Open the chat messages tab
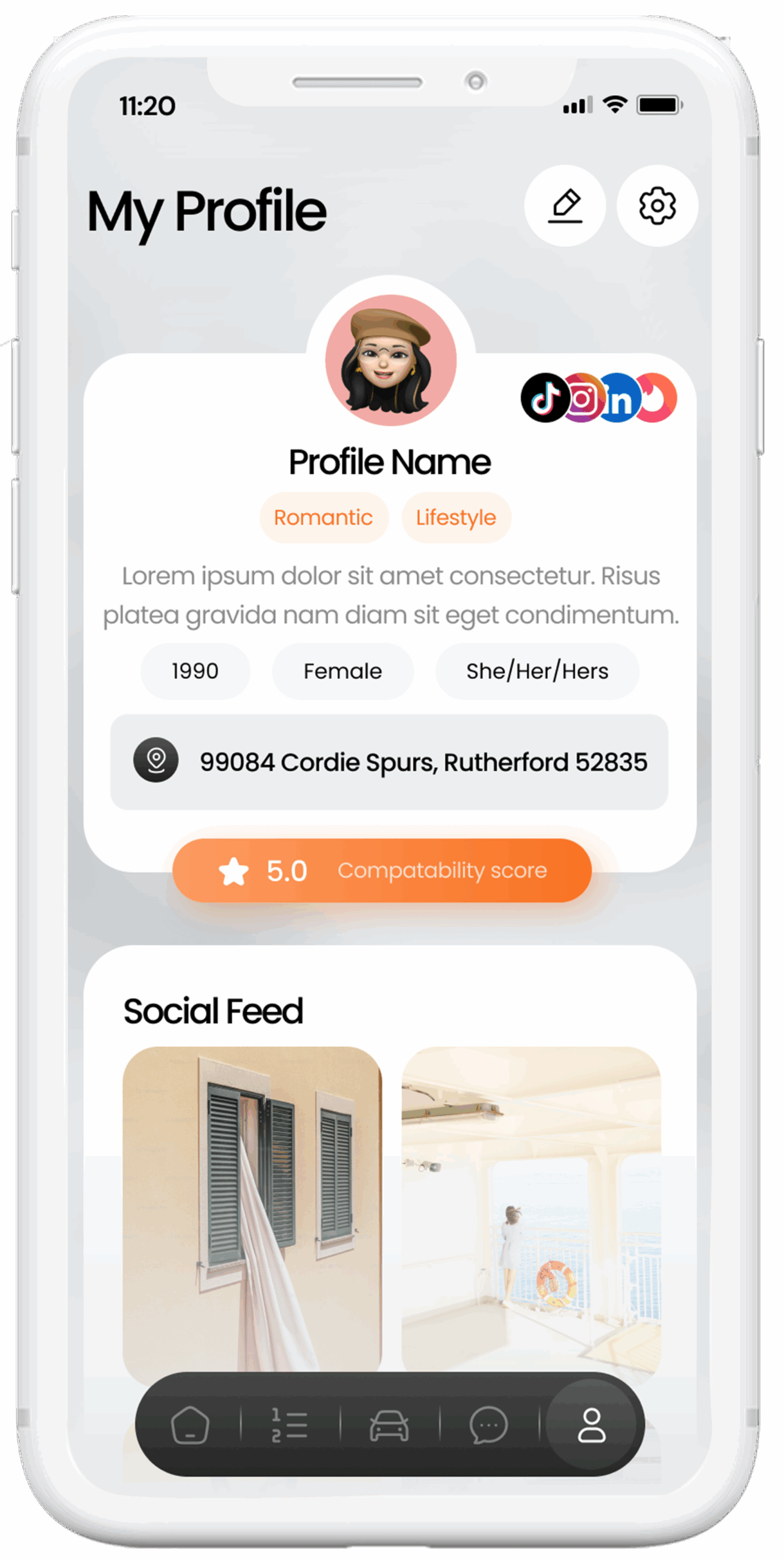 coord(489,1425)
